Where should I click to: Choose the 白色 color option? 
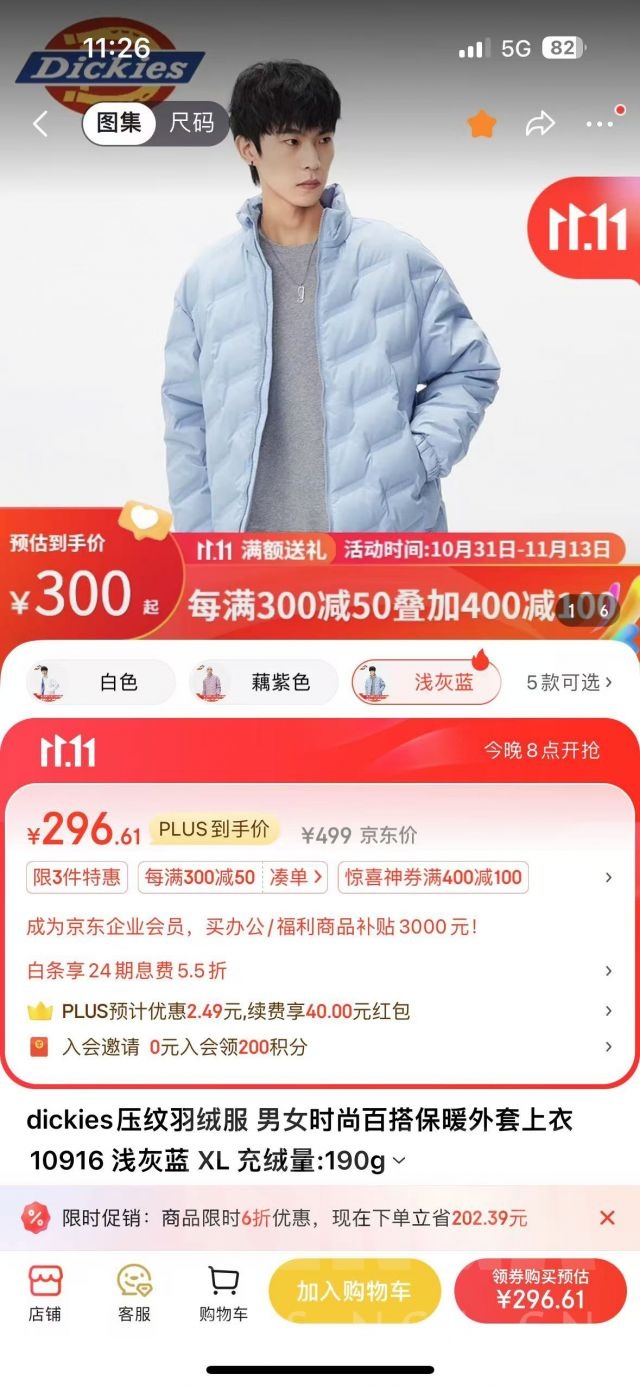click(98, 683)
